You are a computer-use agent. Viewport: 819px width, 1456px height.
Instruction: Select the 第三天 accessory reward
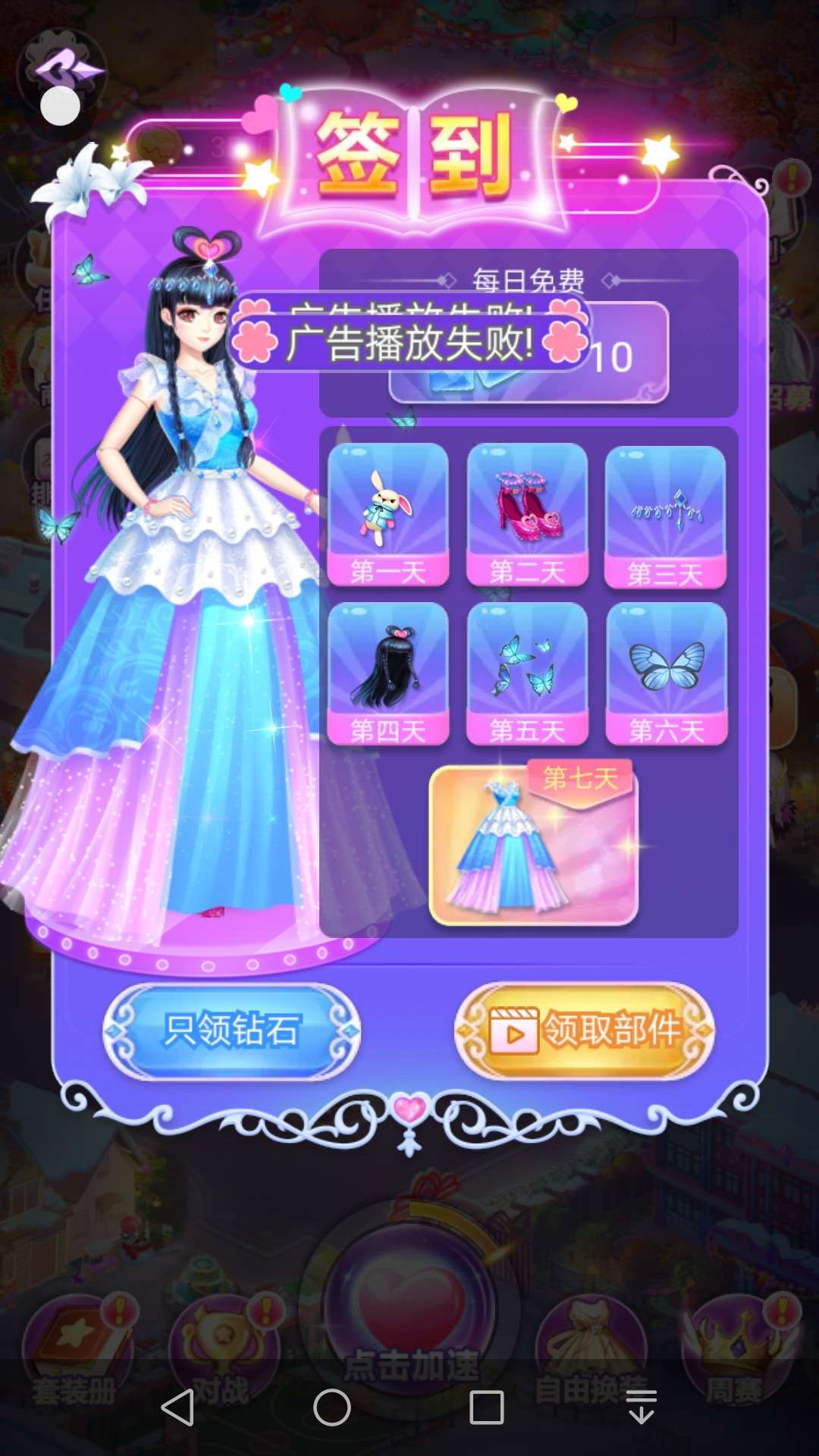(666, 517)
